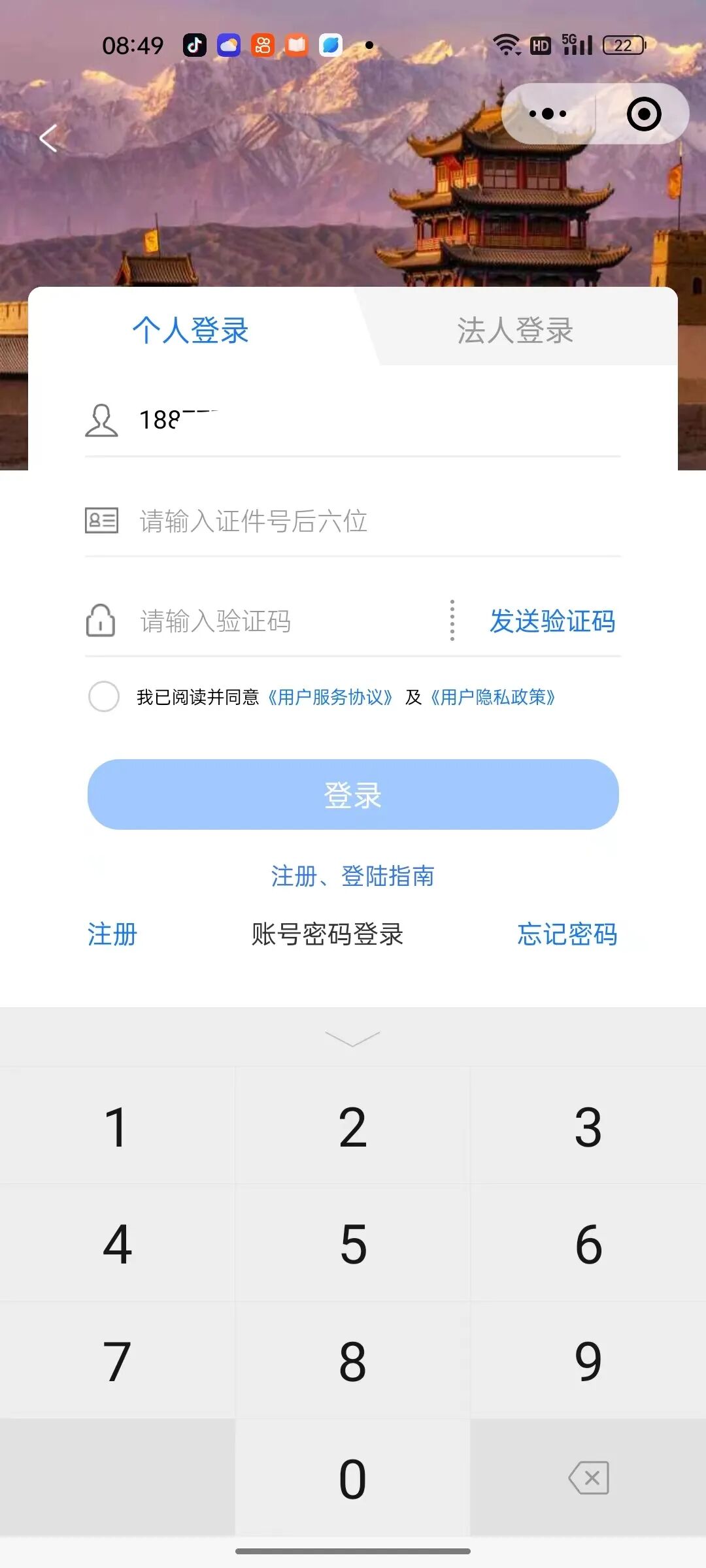
Task: Click the circular capsule close icon
Action: pyautogui.click(x=644, y=113)
